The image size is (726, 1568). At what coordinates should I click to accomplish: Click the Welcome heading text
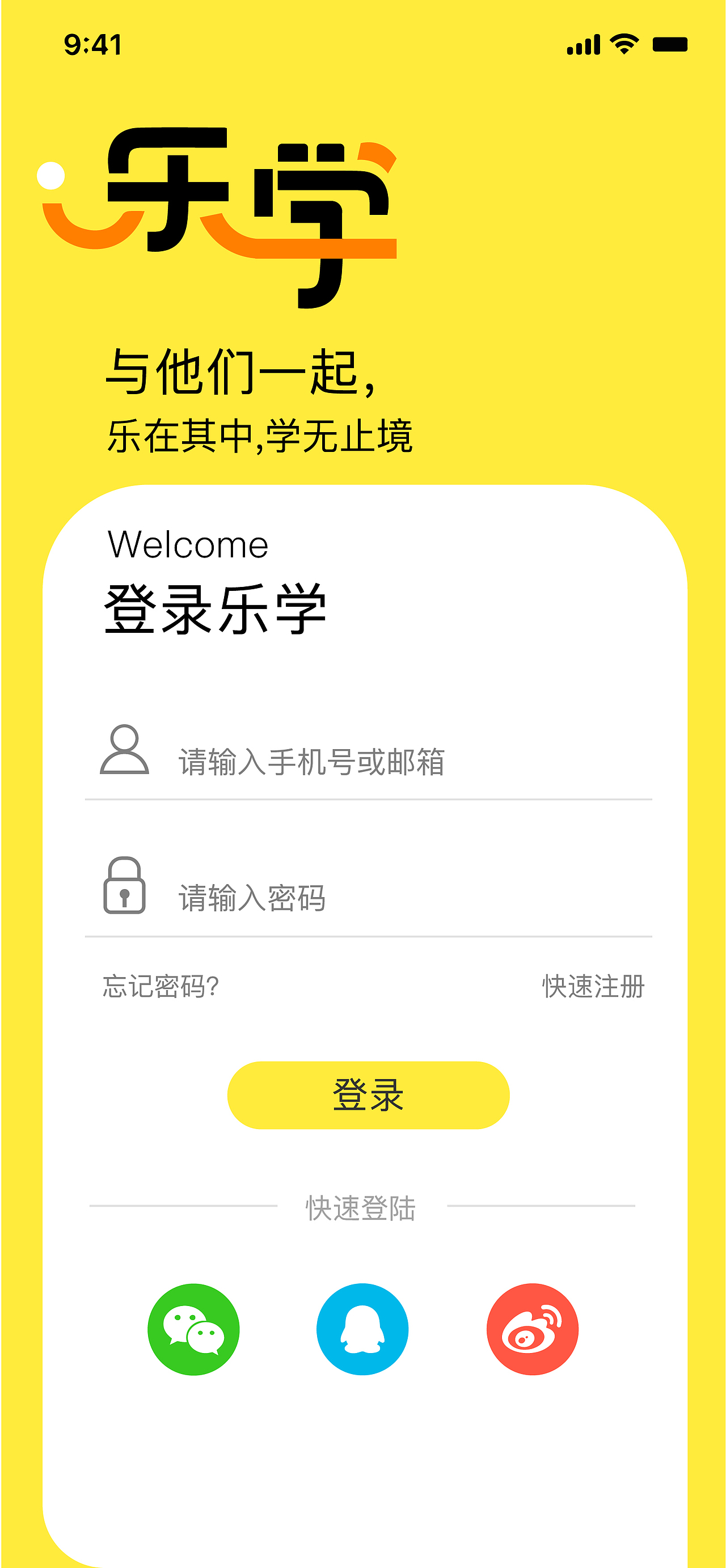(x=189, y=546)
